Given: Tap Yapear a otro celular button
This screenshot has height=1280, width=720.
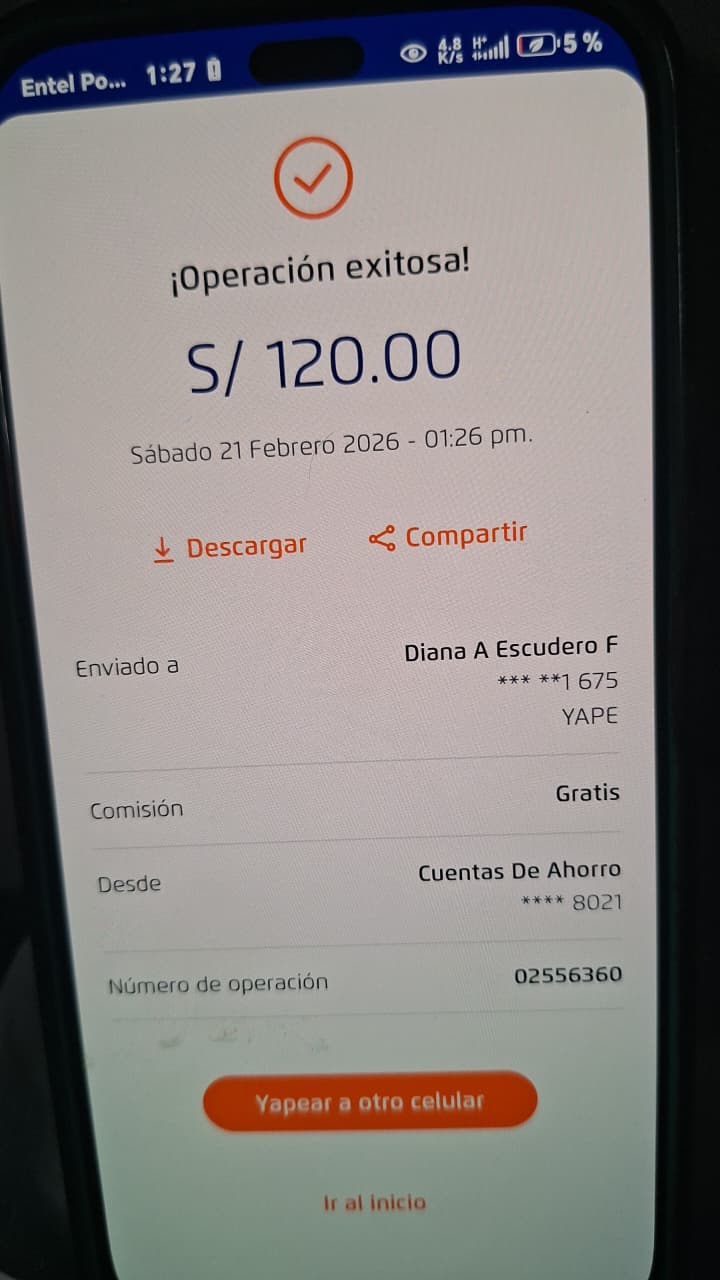Looking at the screenshot, I should tap(370, 1102).
